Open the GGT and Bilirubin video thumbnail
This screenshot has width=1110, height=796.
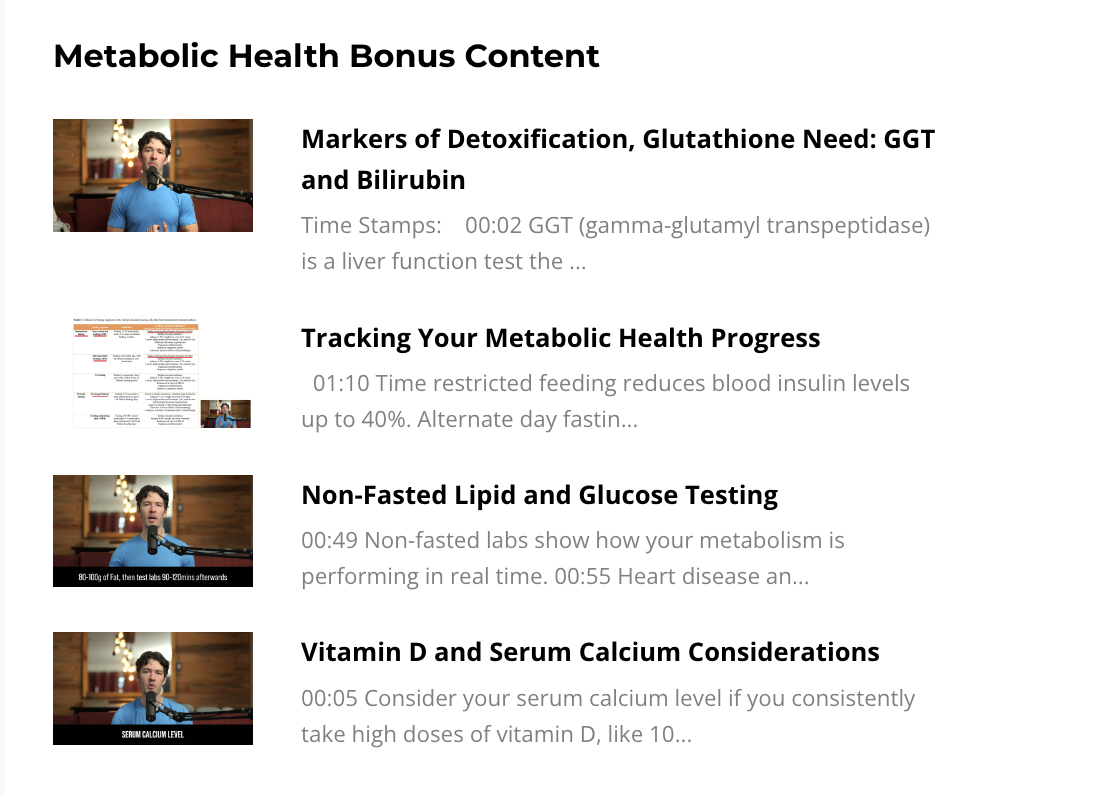pos(153,176)
